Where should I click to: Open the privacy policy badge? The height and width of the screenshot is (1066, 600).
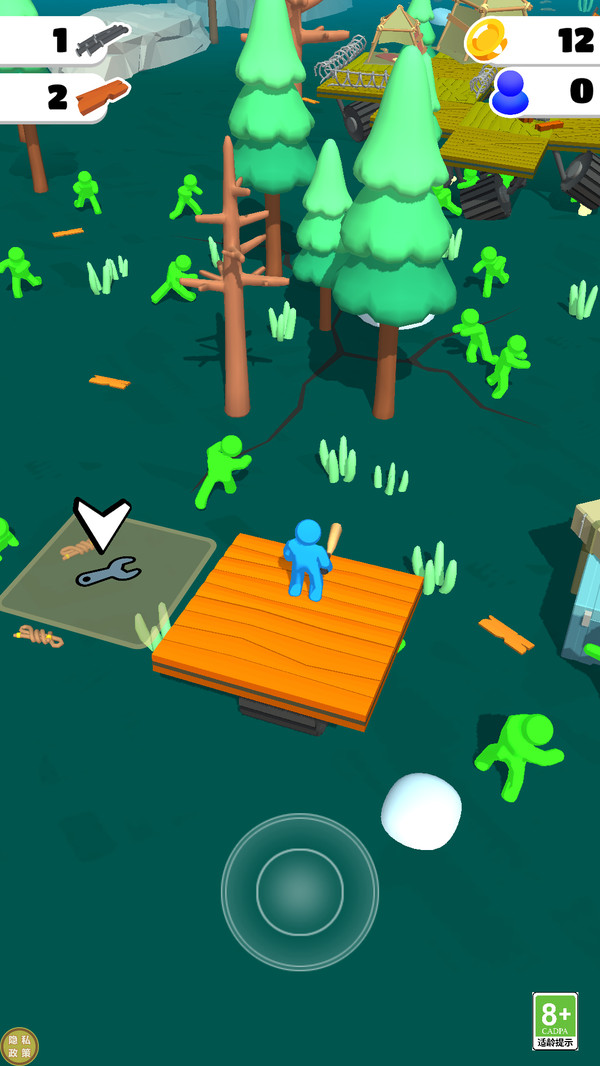tap(18, 1046)
